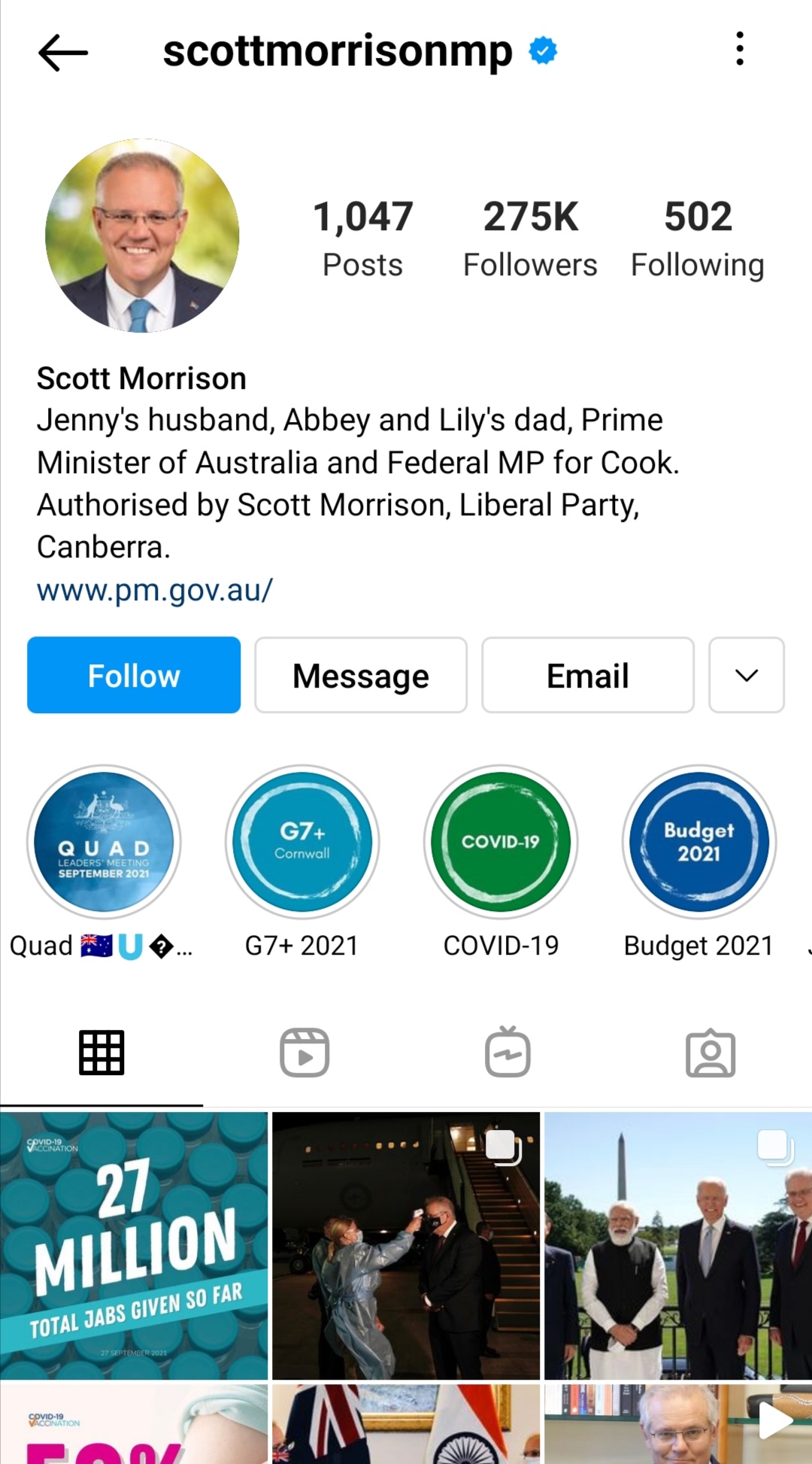
Task: Open the G7+ 2021 highlight
Action: click(x=302, y=842)
